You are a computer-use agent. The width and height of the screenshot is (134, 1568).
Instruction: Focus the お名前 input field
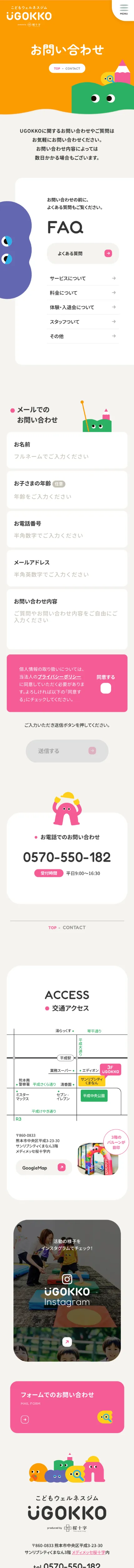pyautogui.click(x=67, y=457)
